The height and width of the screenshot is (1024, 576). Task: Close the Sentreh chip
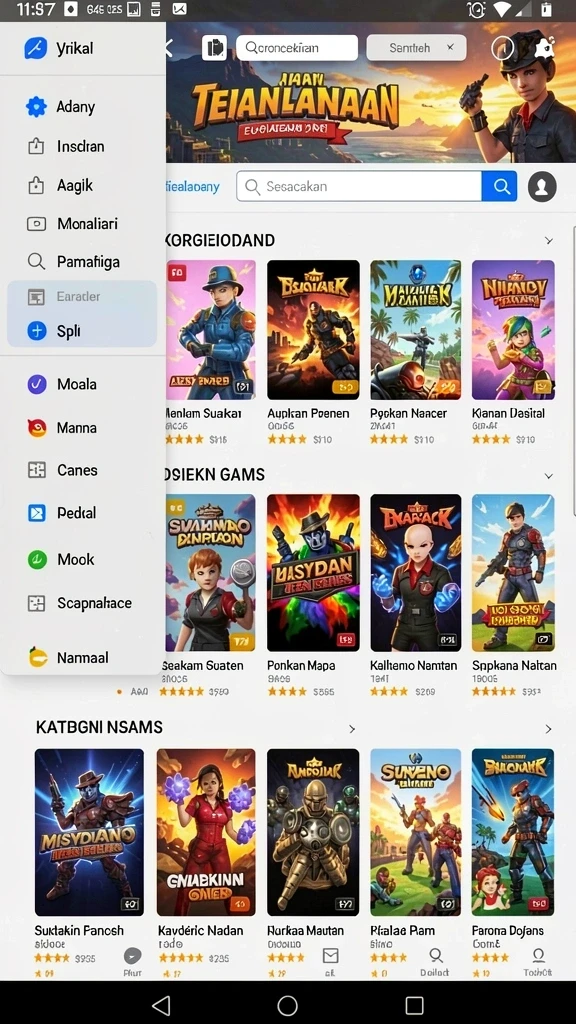(x=450, y=48)
